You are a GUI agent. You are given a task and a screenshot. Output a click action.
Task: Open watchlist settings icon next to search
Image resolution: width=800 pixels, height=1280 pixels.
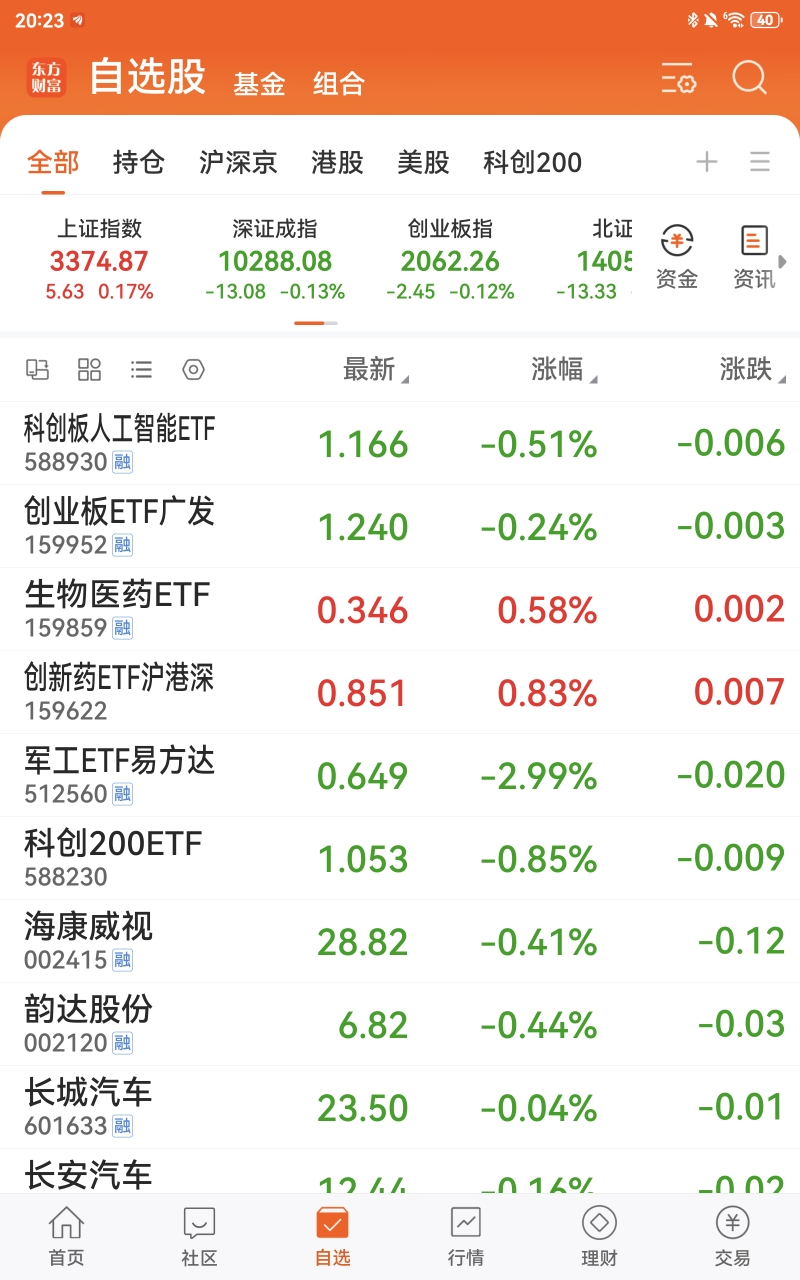678,78
